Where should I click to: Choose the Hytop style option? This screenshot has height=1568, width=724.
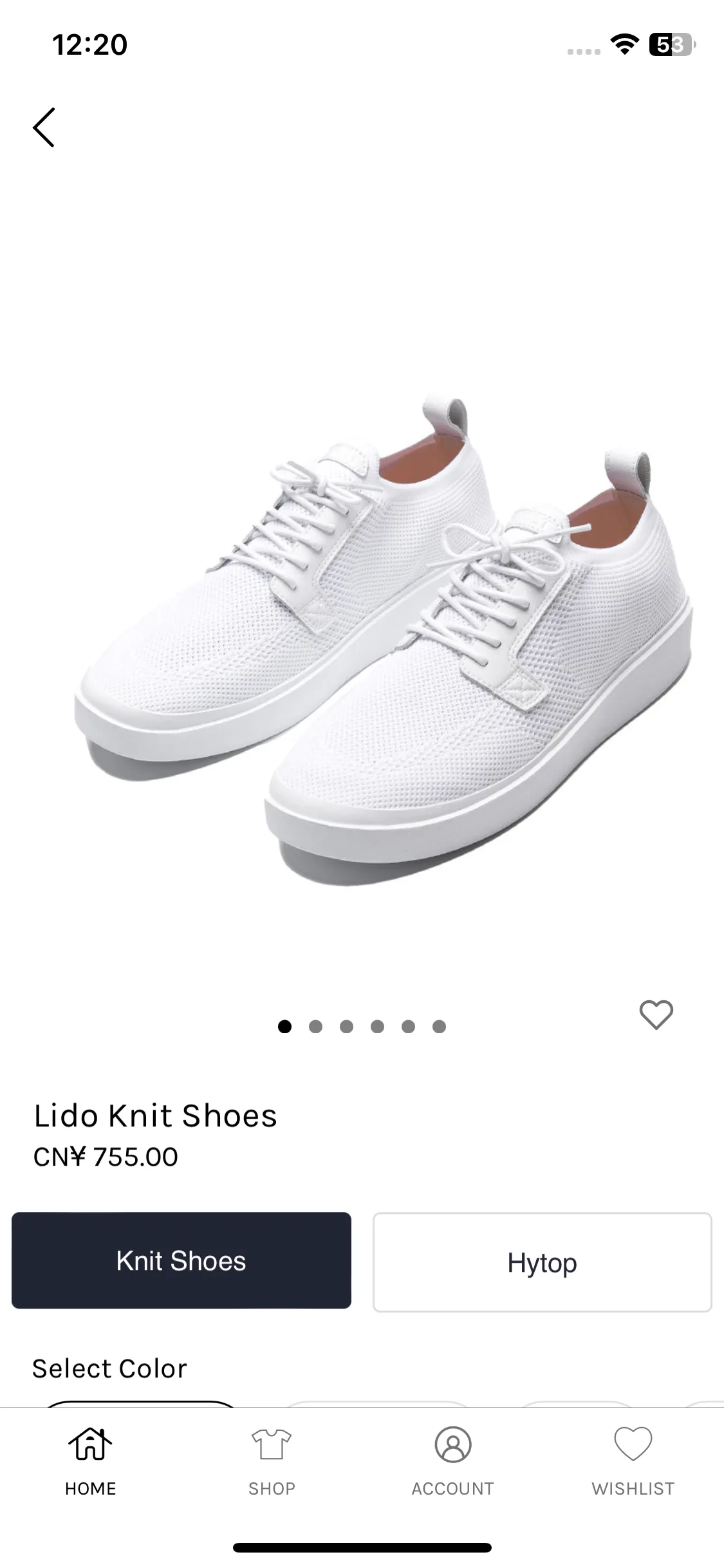coord(542,1262)
